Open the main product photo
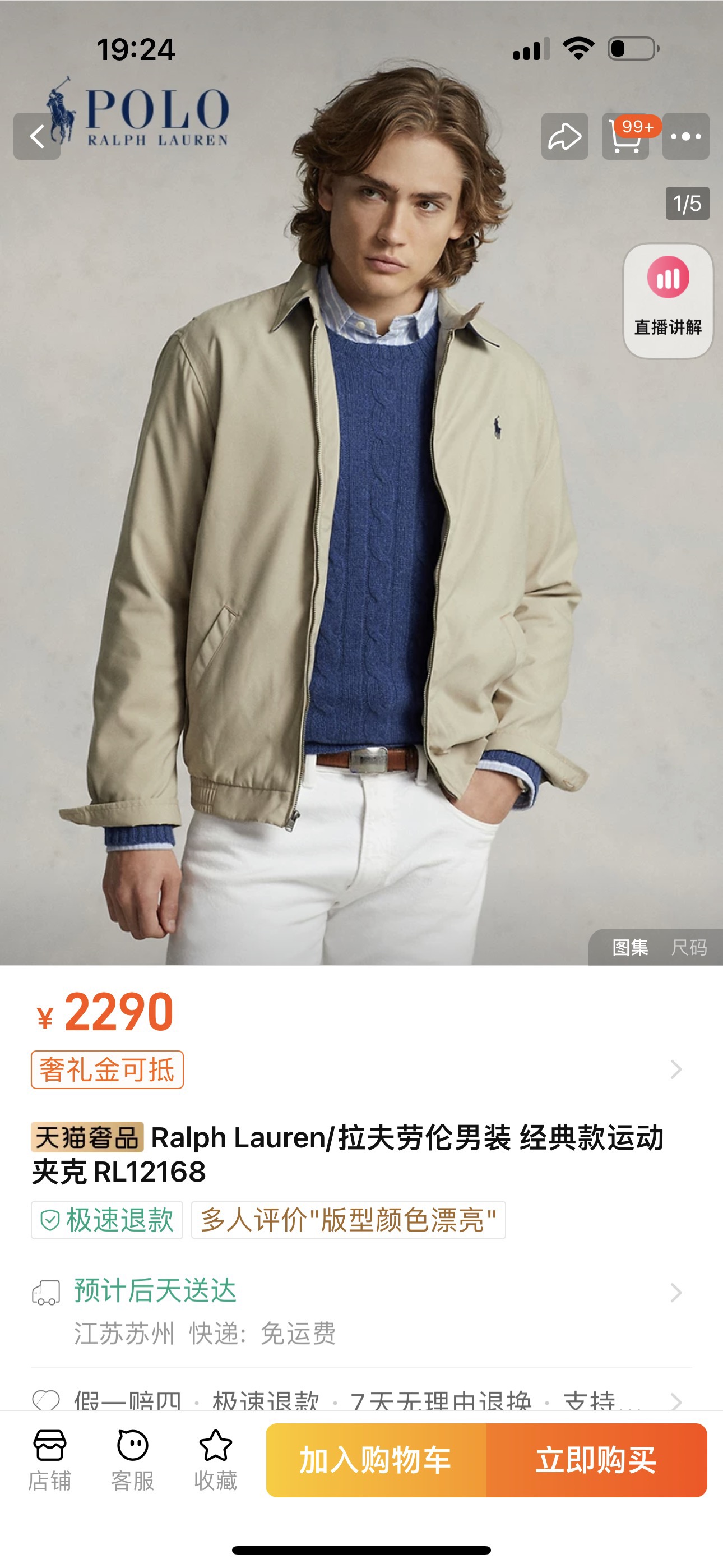Viewport: 723px width, 1568px height. click(x=361, y=518)
